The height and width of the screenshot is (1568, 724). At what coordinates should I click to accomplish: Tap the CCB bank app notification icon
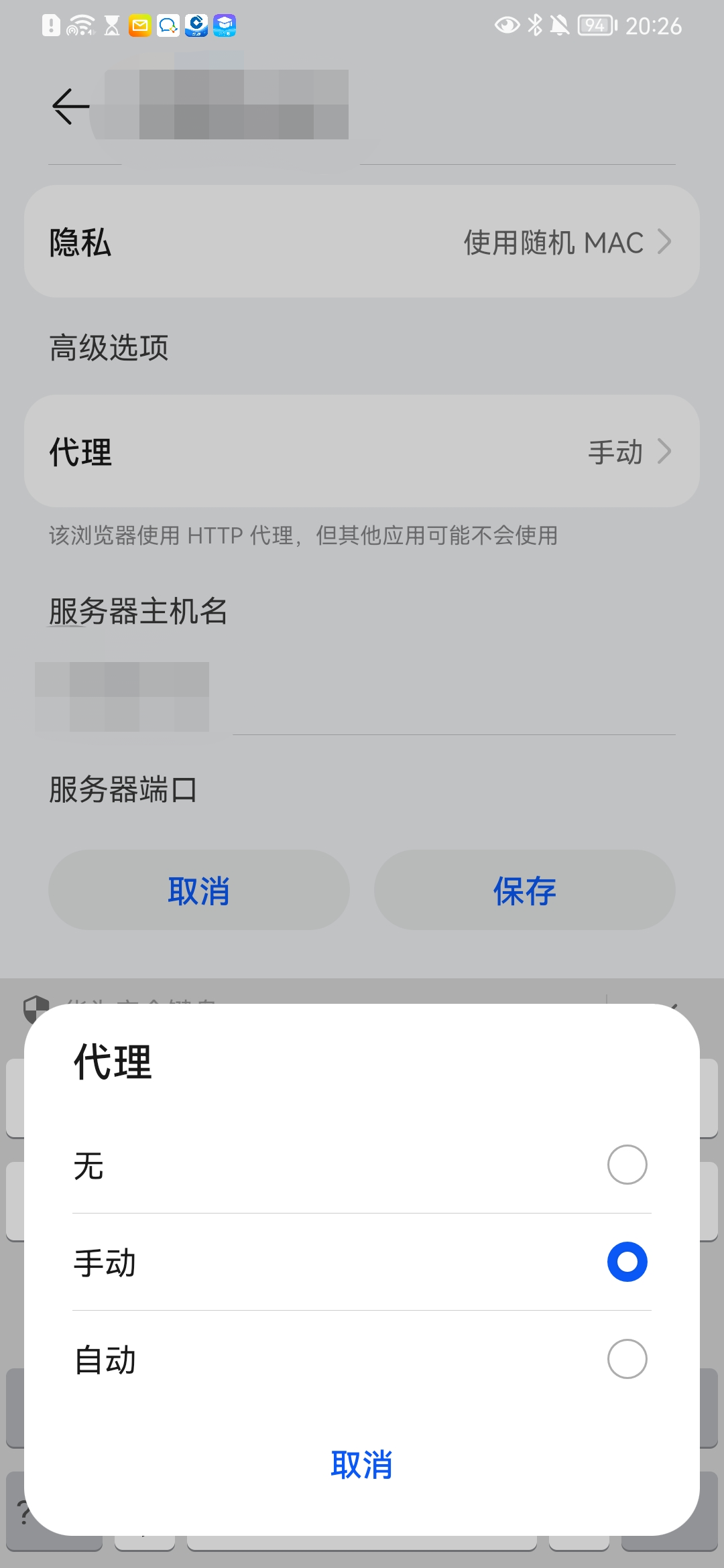196,25
